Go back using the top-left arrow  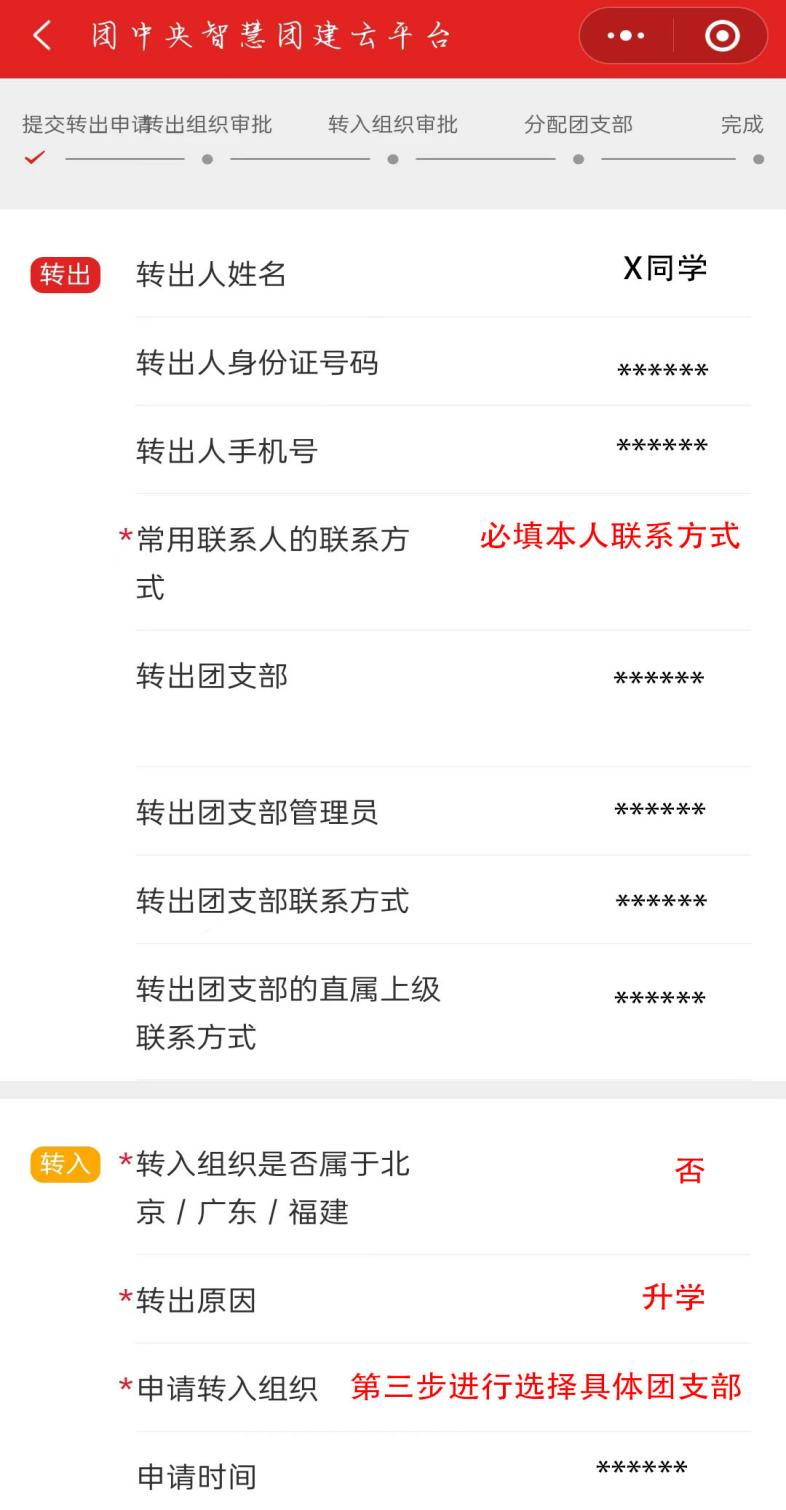41,36
